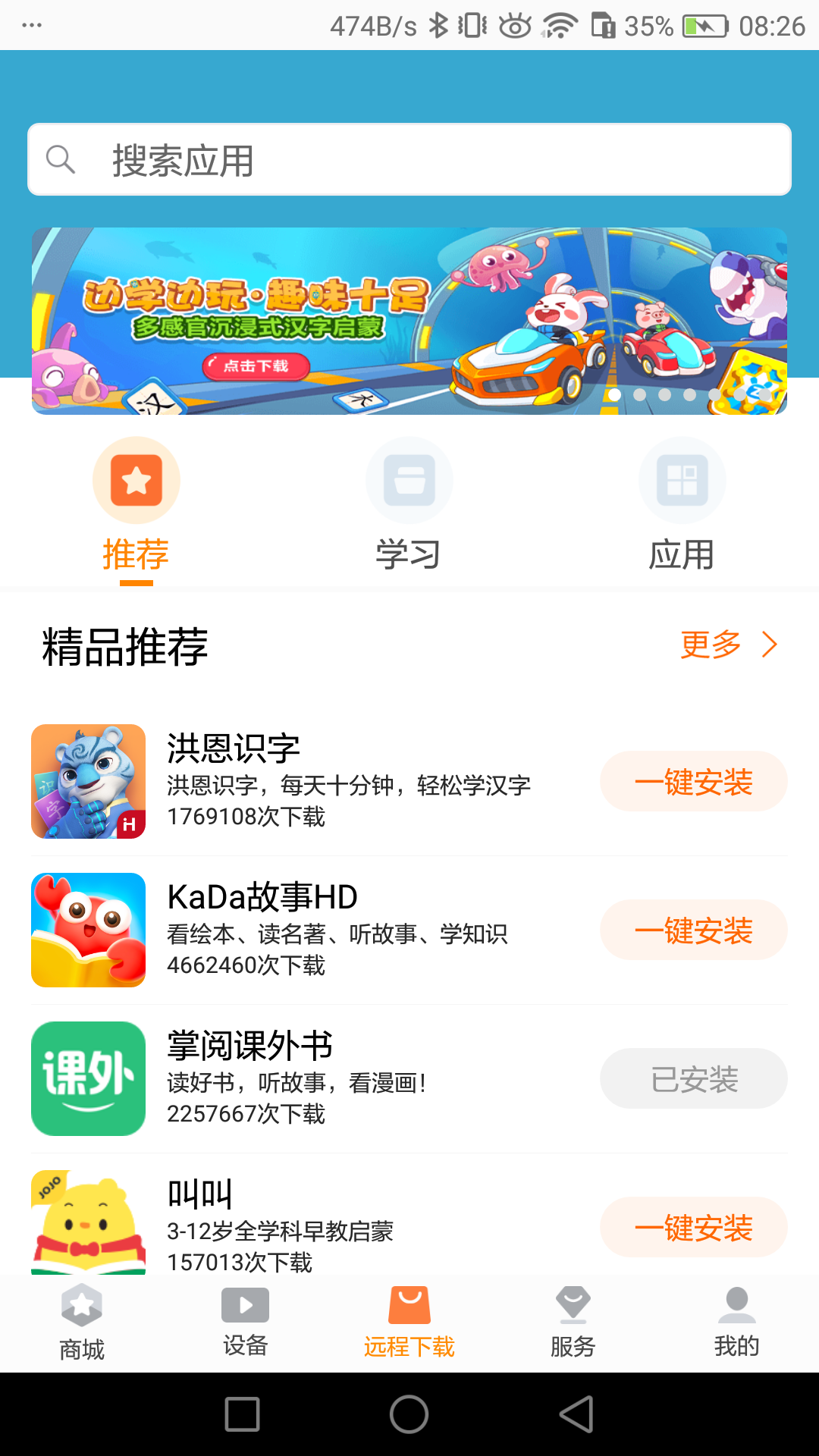Viewport: 819px width, 1456px height.
Task: Open the 应用 grid icon
Action: tap(682, 480)
